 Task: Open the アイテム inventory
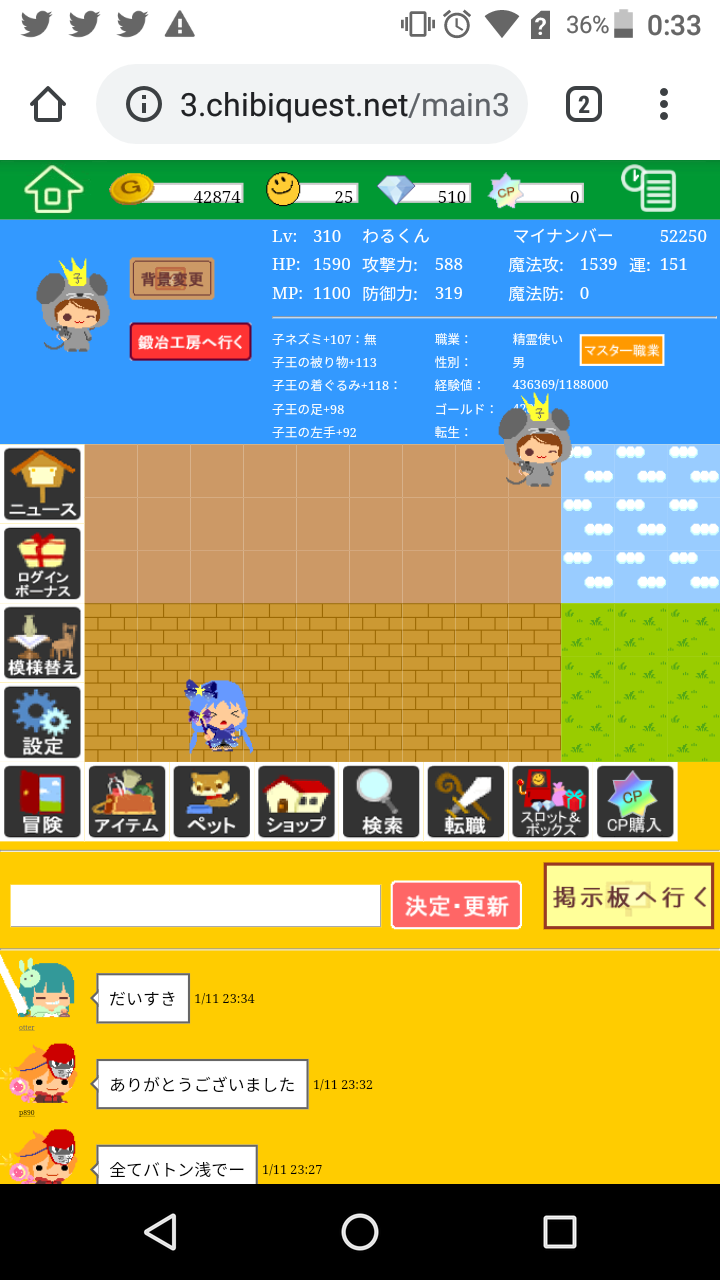(127, 801)
